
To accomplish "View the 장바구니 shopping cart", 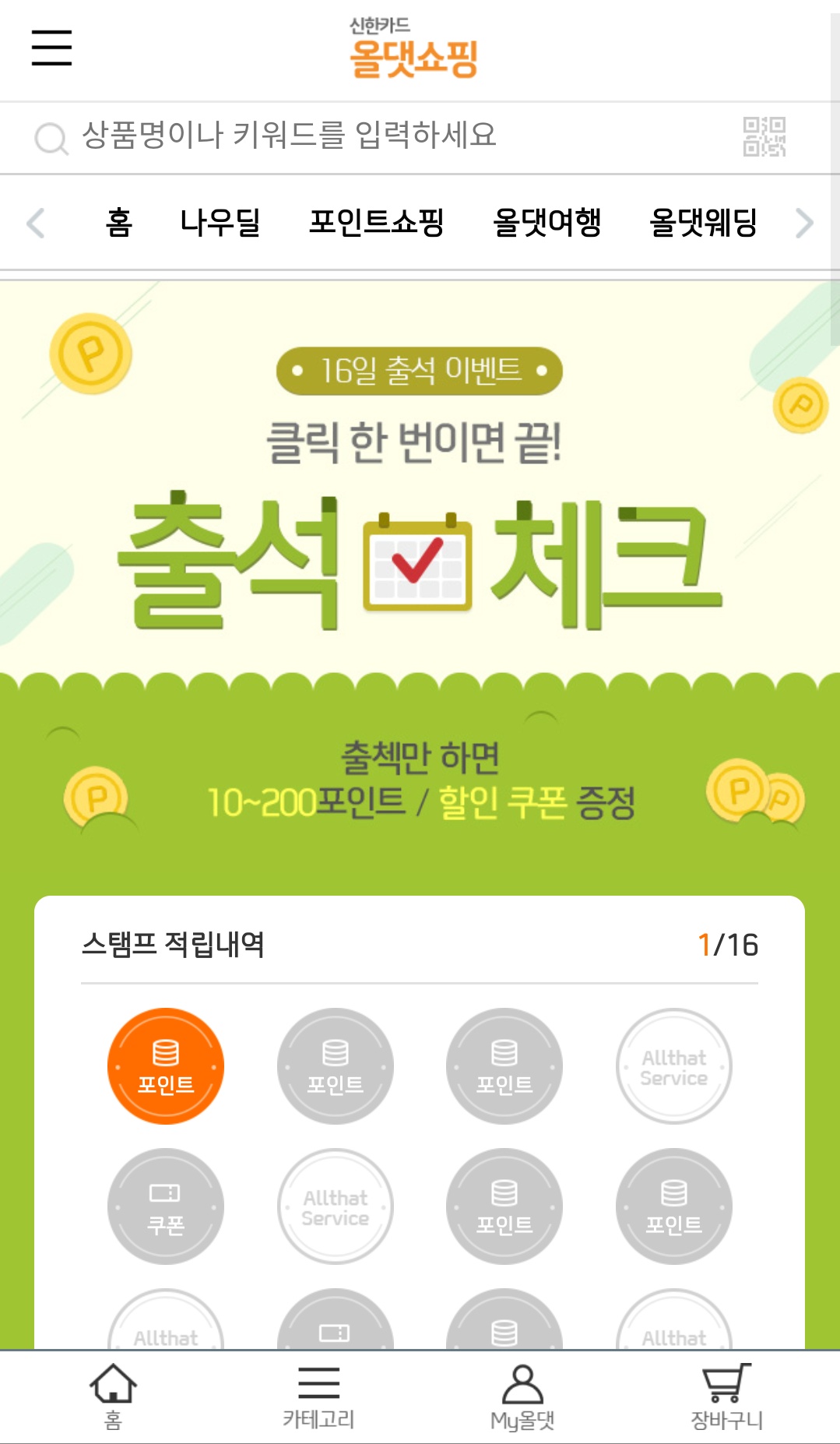I will (x=726, y=1397).
